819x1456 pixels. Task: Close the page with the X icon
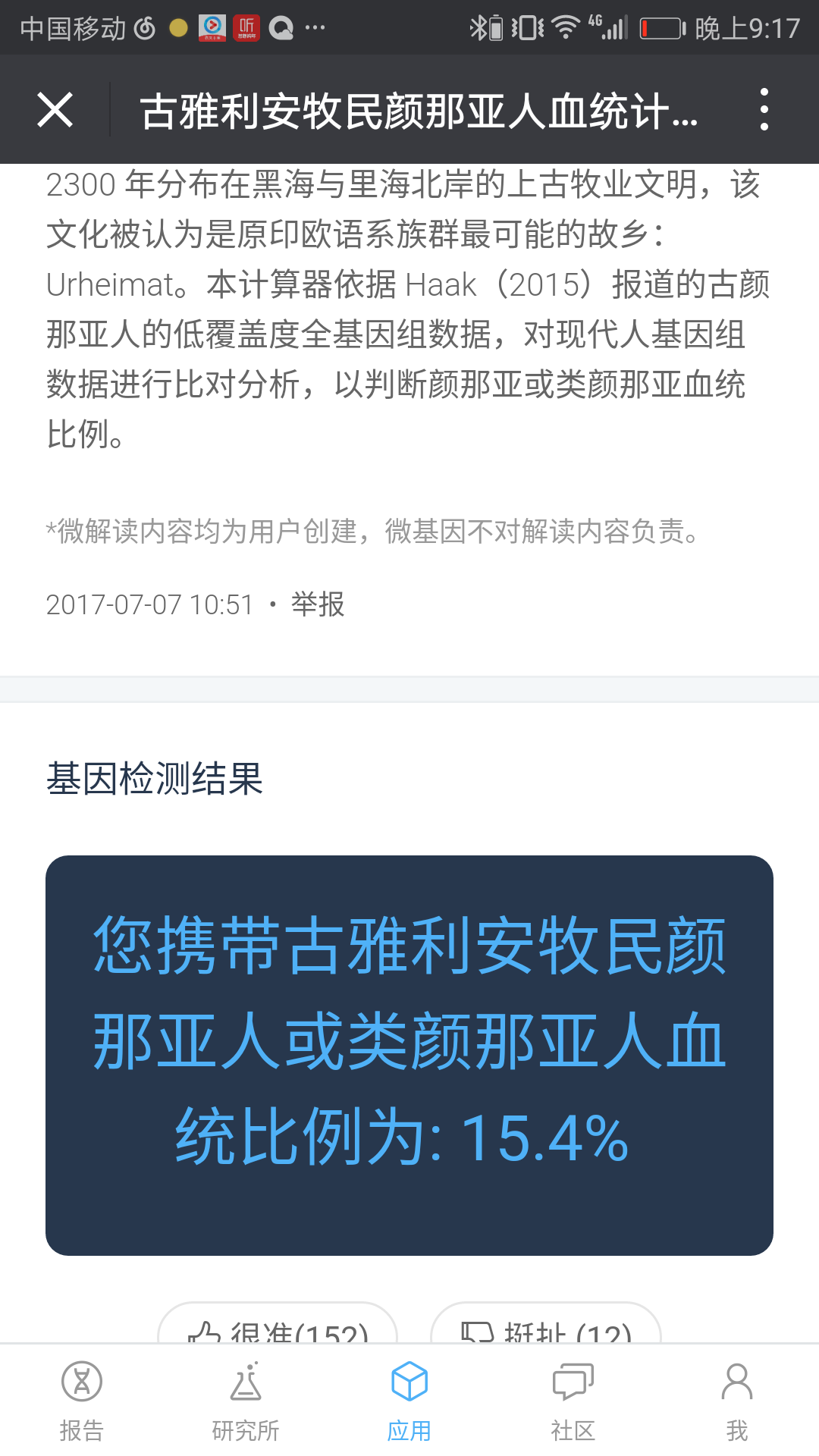pyautogui.click(x=55, y=110)
